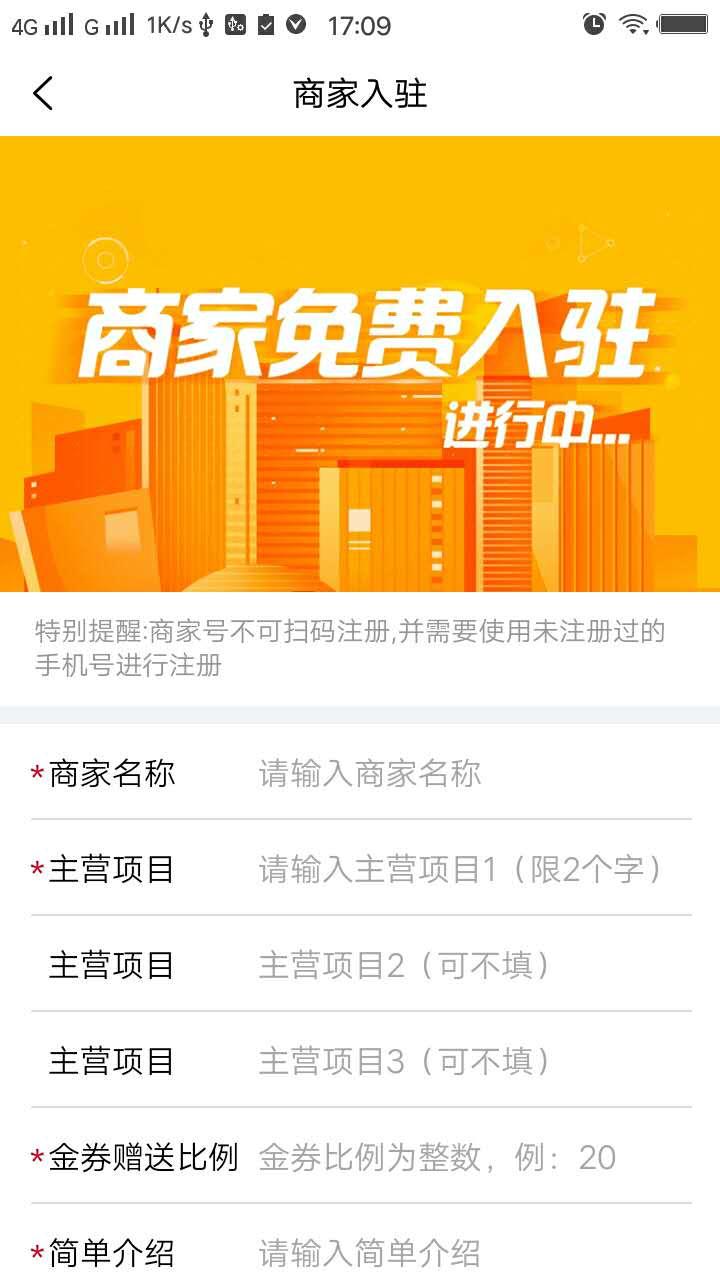Go back from 商家入驻 page
The width and height of the screenshot is (720, 1280).
click(43, 93)
